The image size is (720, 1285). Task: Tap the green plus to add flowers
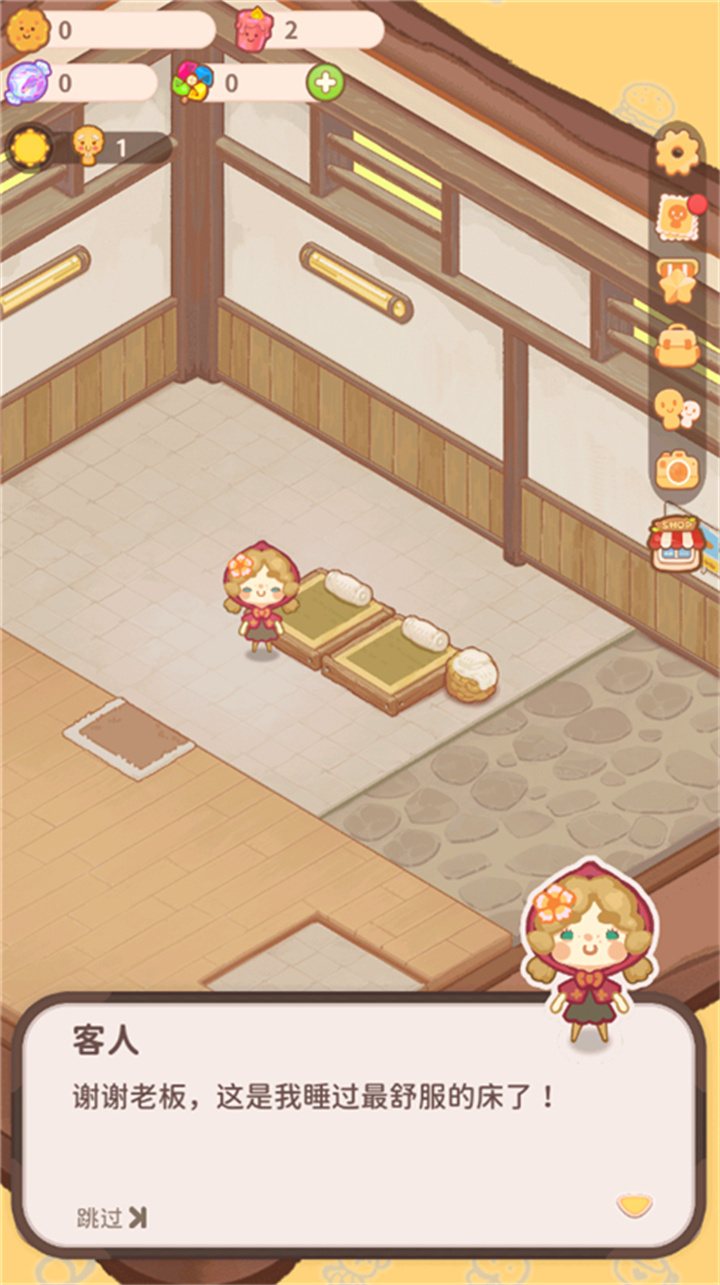click(325, 83)
